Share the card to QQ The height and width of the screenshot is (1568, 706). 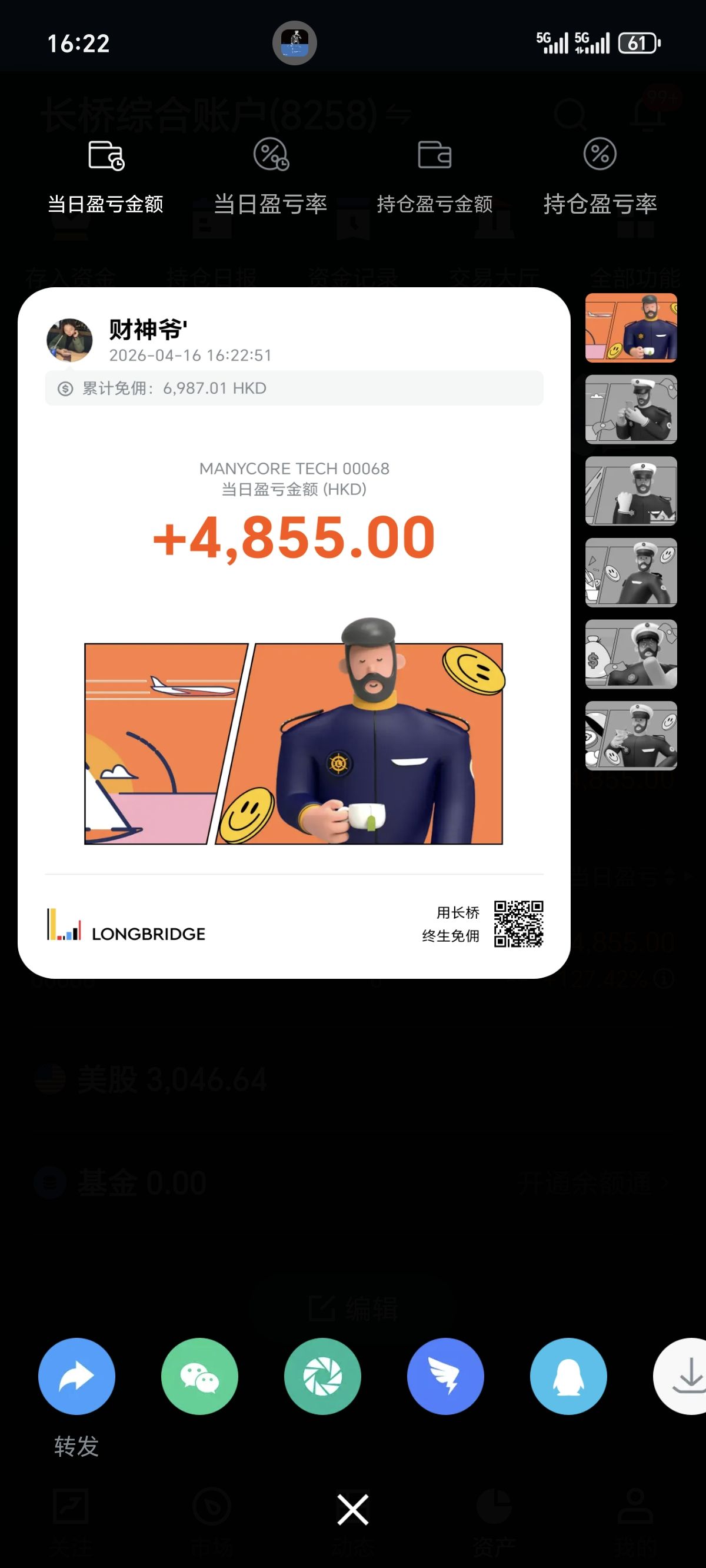(568, 1376)
